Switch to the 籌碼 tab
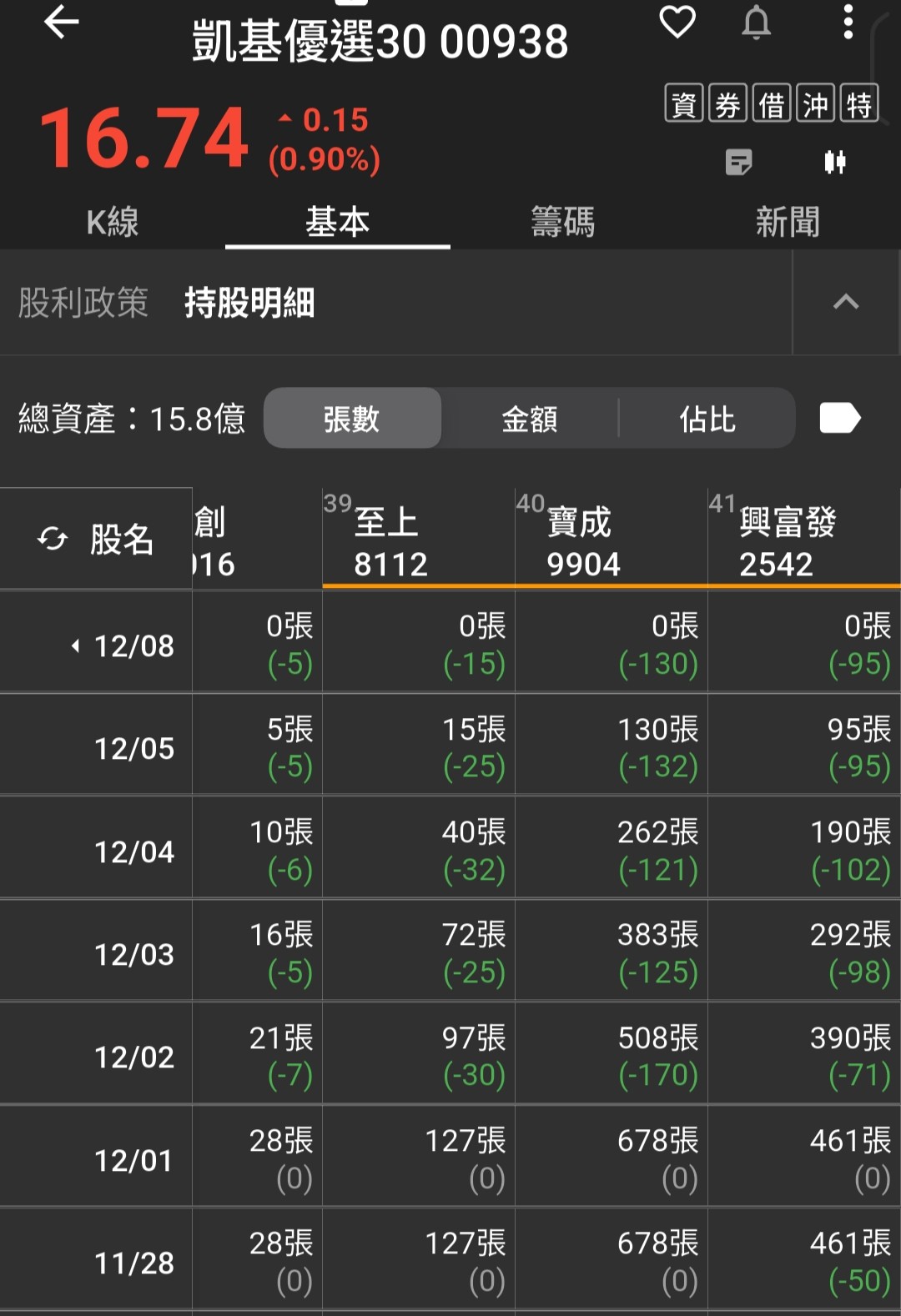901x1316 pixels. (x=563, y=222)
